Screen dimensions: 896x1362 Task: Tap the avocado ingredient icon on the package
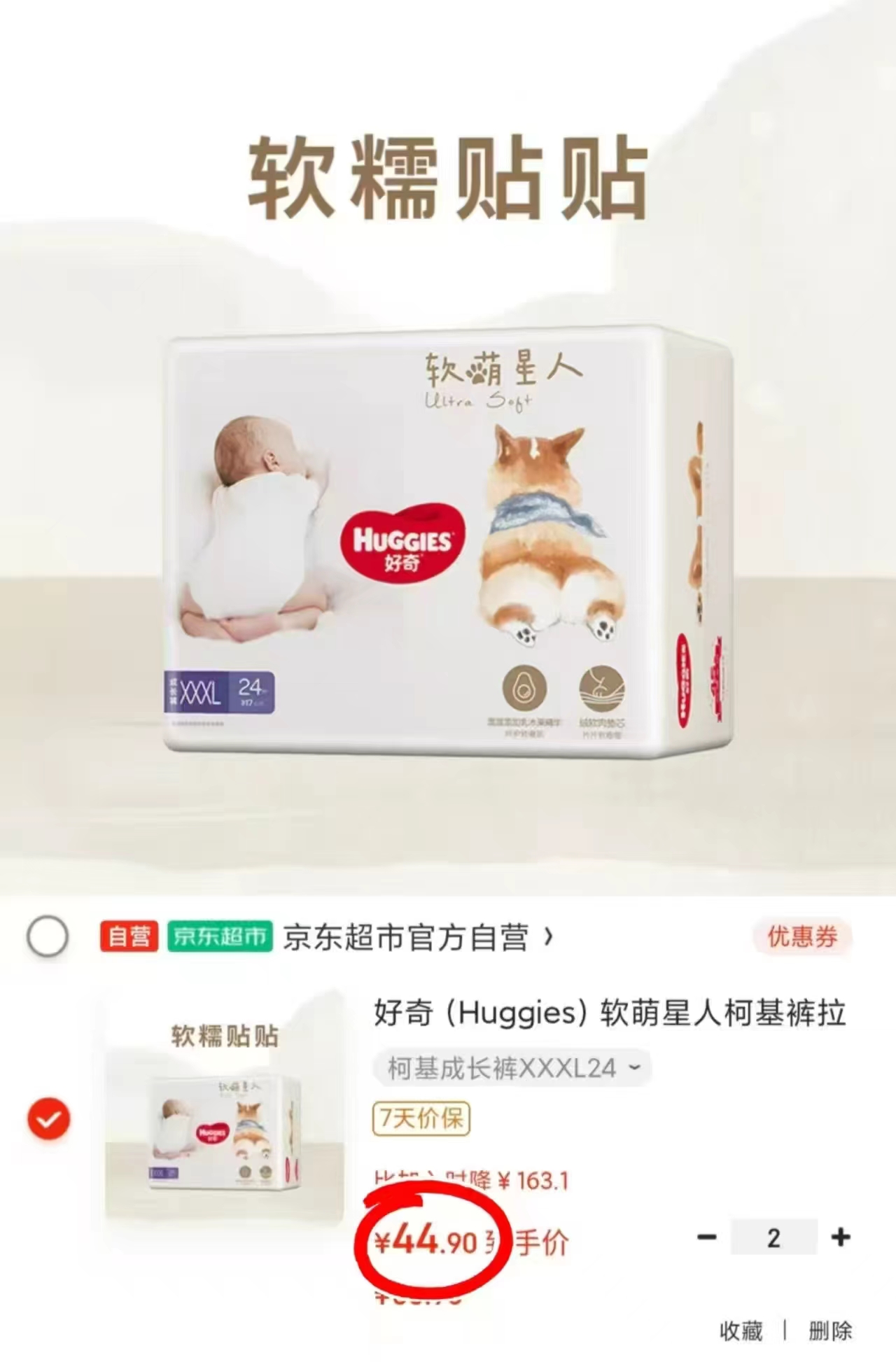524,687
